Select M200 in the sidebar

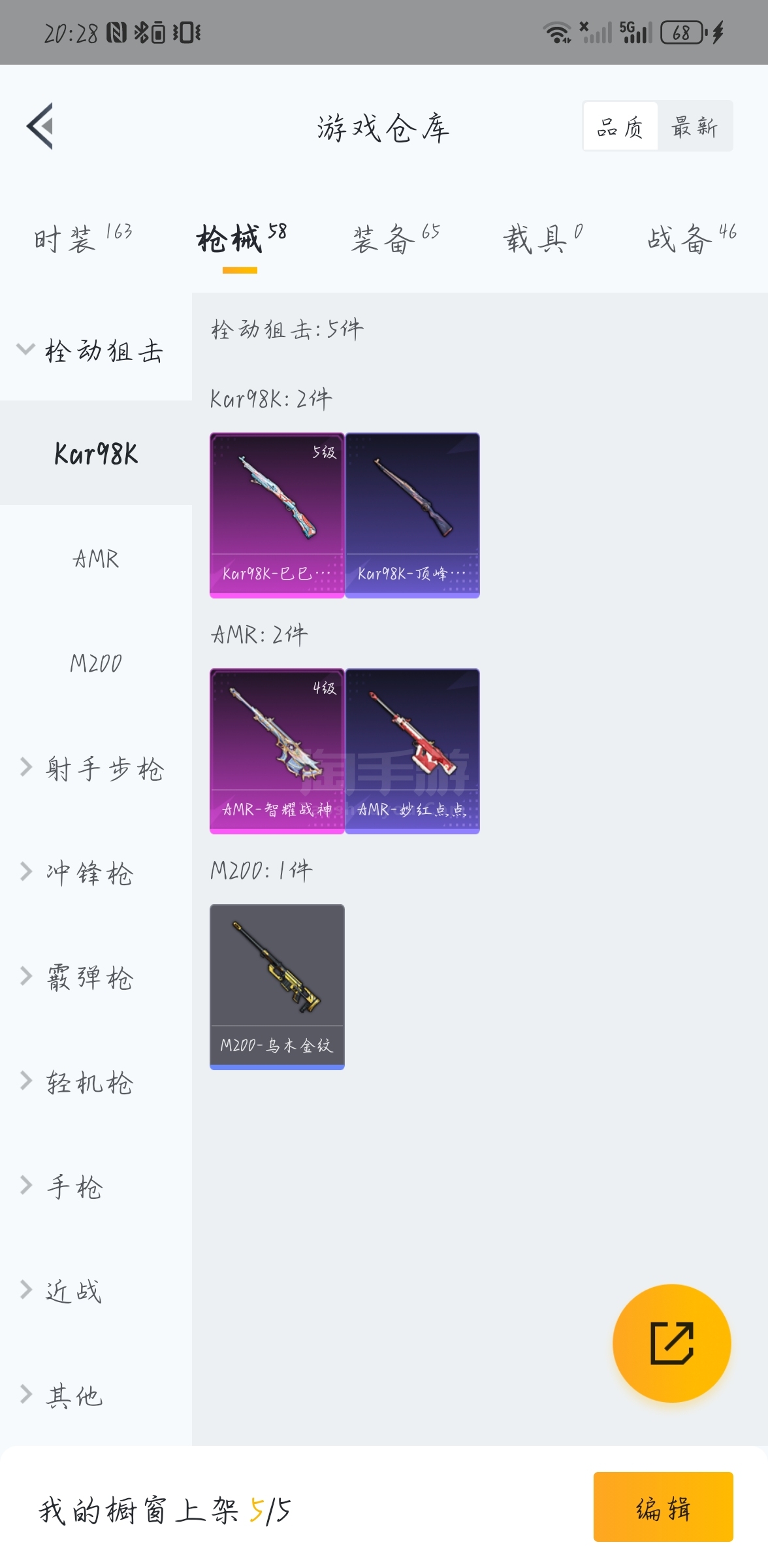tap(96, 664)
